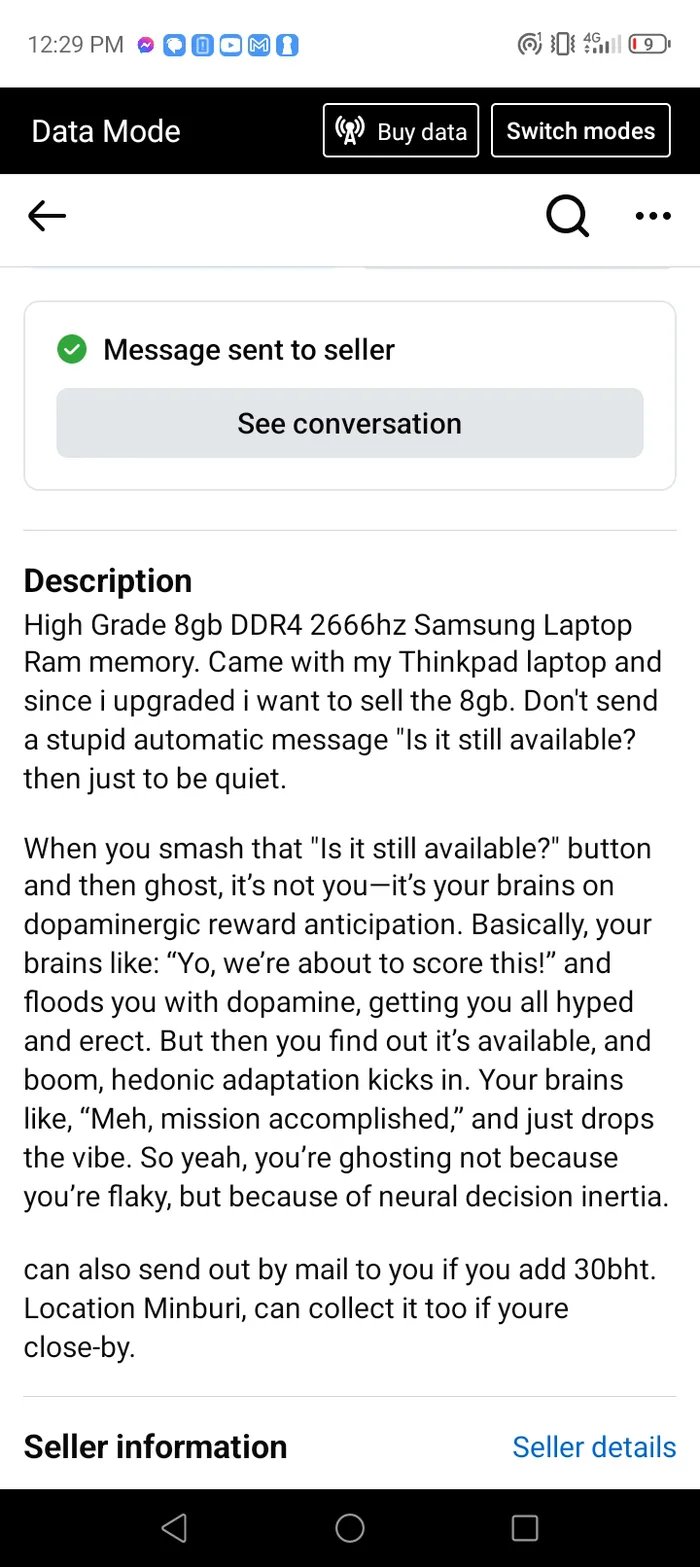The width and height of the screenshot is (700, 1567).
Task: Open the three-dot overflow menu
Action: click(653, 215)
